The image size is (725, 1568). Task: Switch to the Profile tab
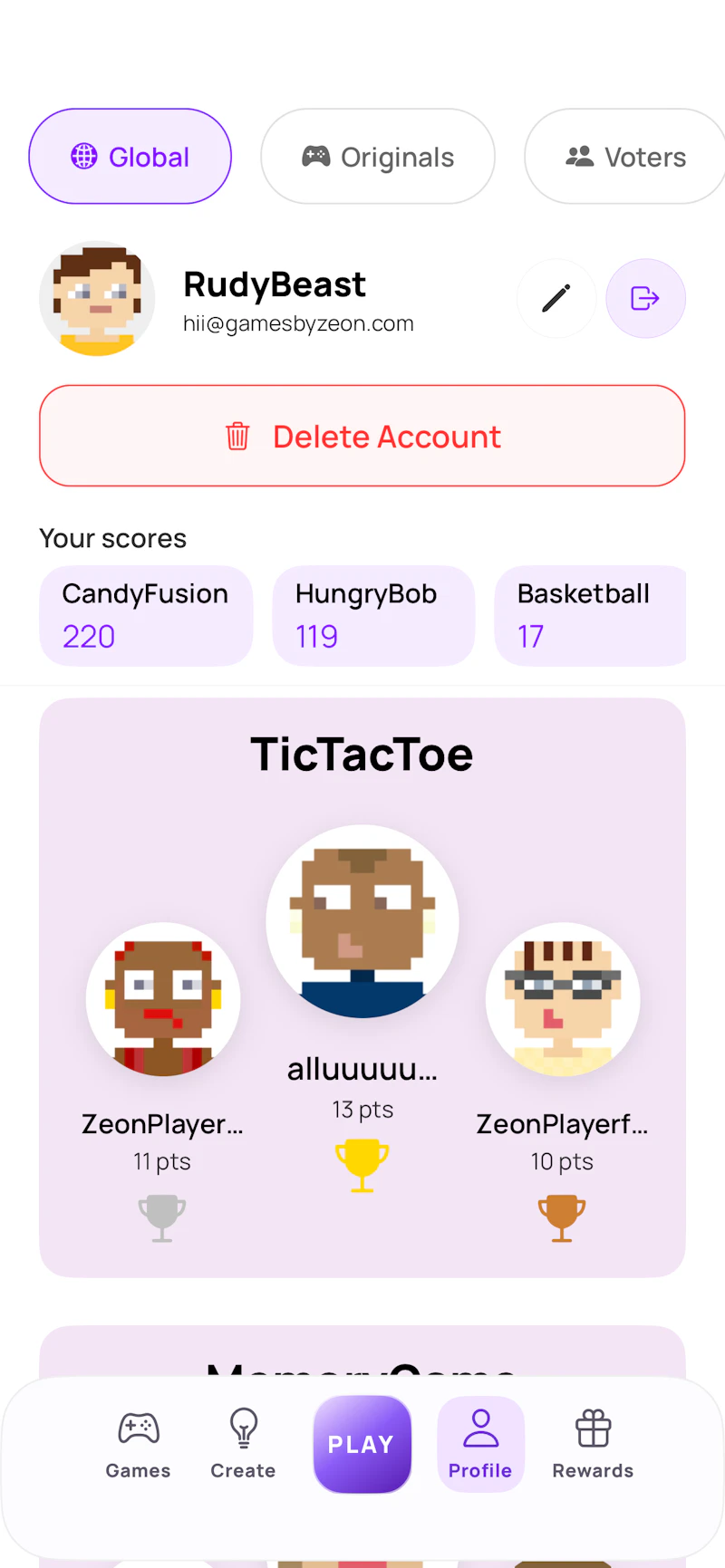click(480, 1445)
